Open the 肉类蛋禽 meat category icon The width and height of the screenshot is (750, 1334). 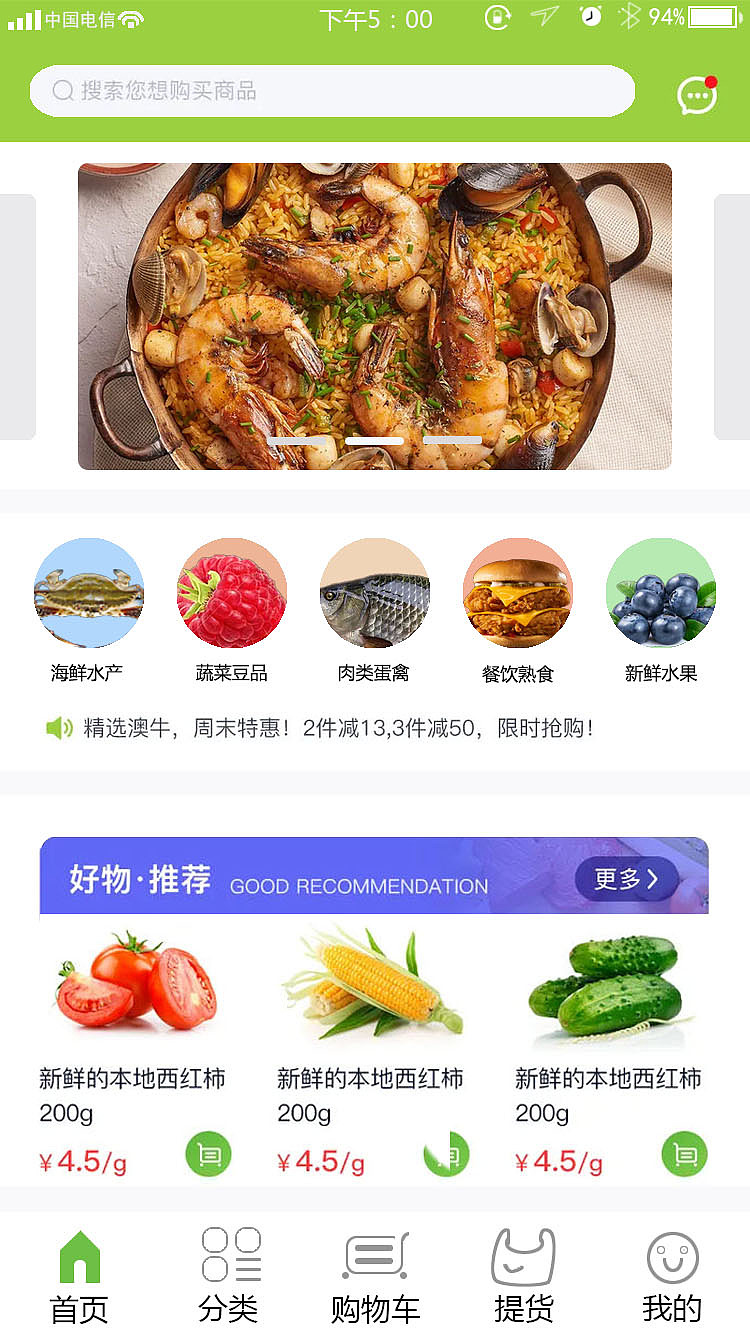tap(374, 592)
